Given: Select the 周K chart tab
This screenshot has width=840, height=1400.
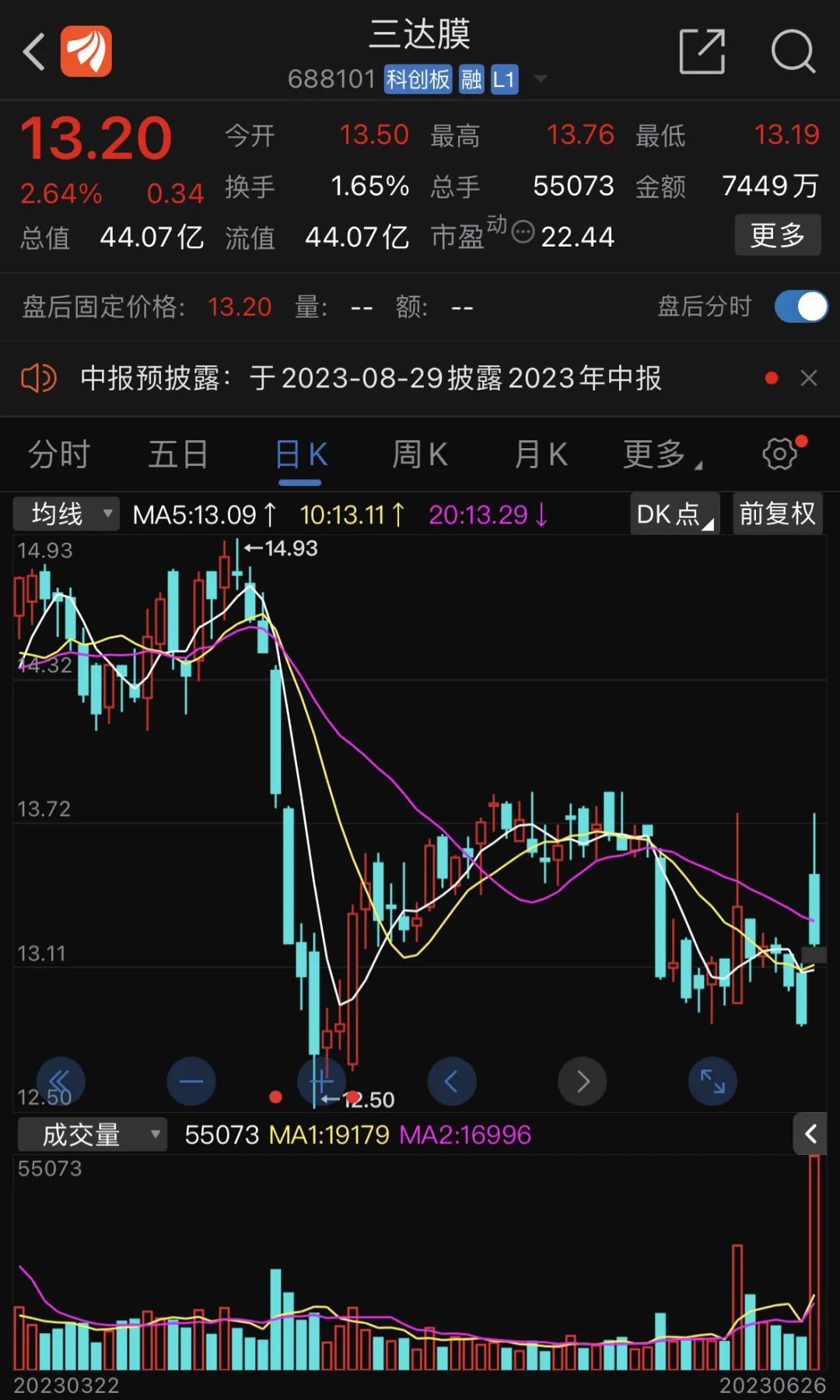Looking at the screenshot, I should [420, 454].
